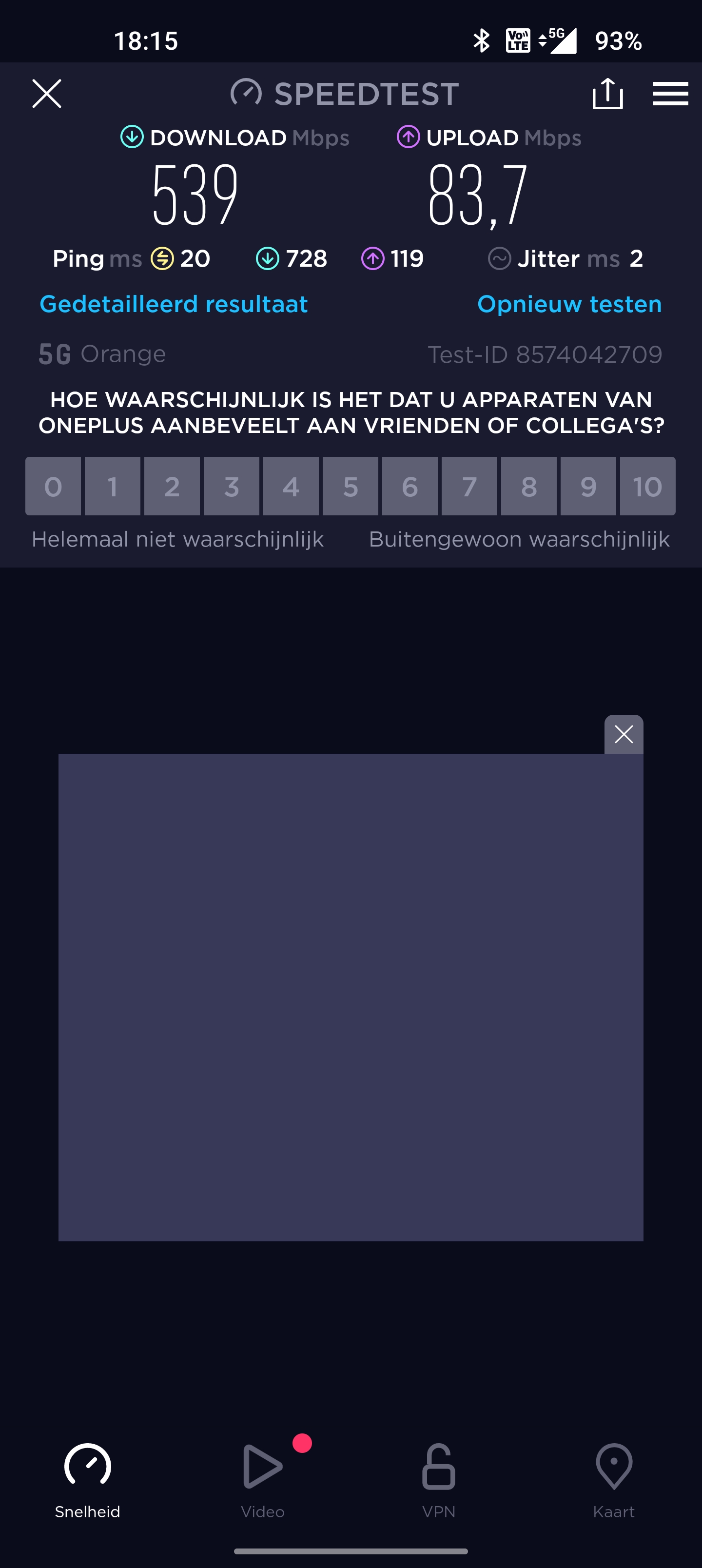Close the speedtest result screen
702x1568 pixels.
tap(46, 94)
